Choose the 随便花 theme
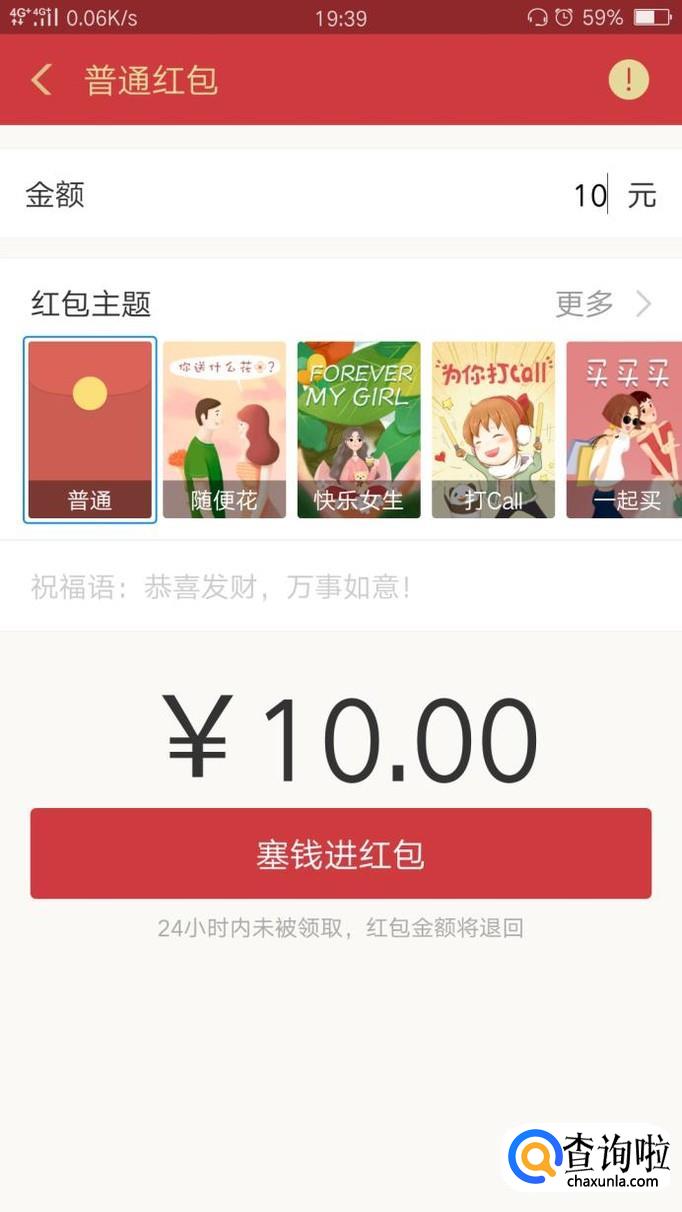This screenshot has height=1212, width=682. pyautogui.click(x=225, y=430)
